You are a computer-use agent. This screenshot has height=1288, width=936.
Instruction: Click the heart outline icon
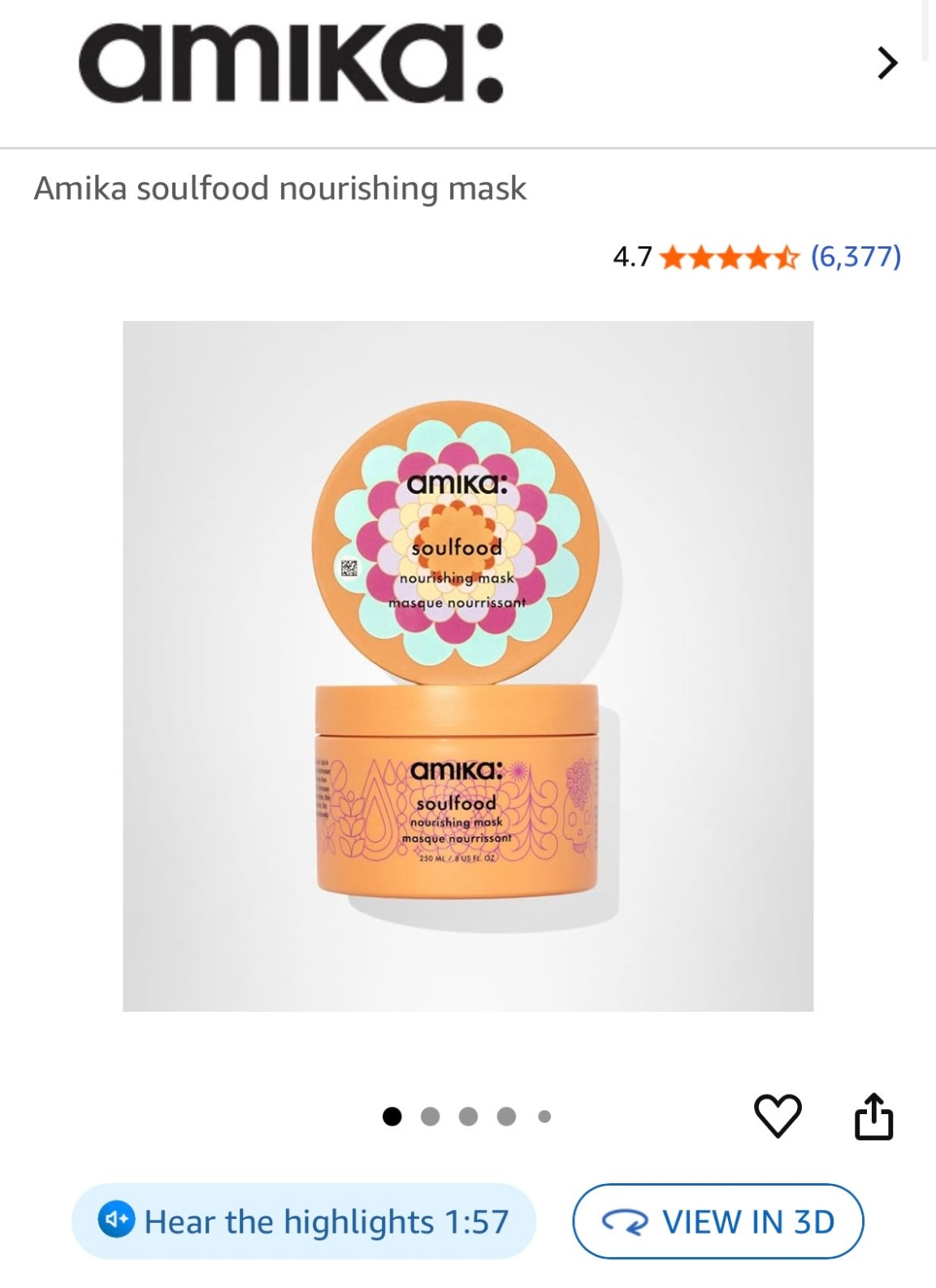click(x=778, y=1117)
